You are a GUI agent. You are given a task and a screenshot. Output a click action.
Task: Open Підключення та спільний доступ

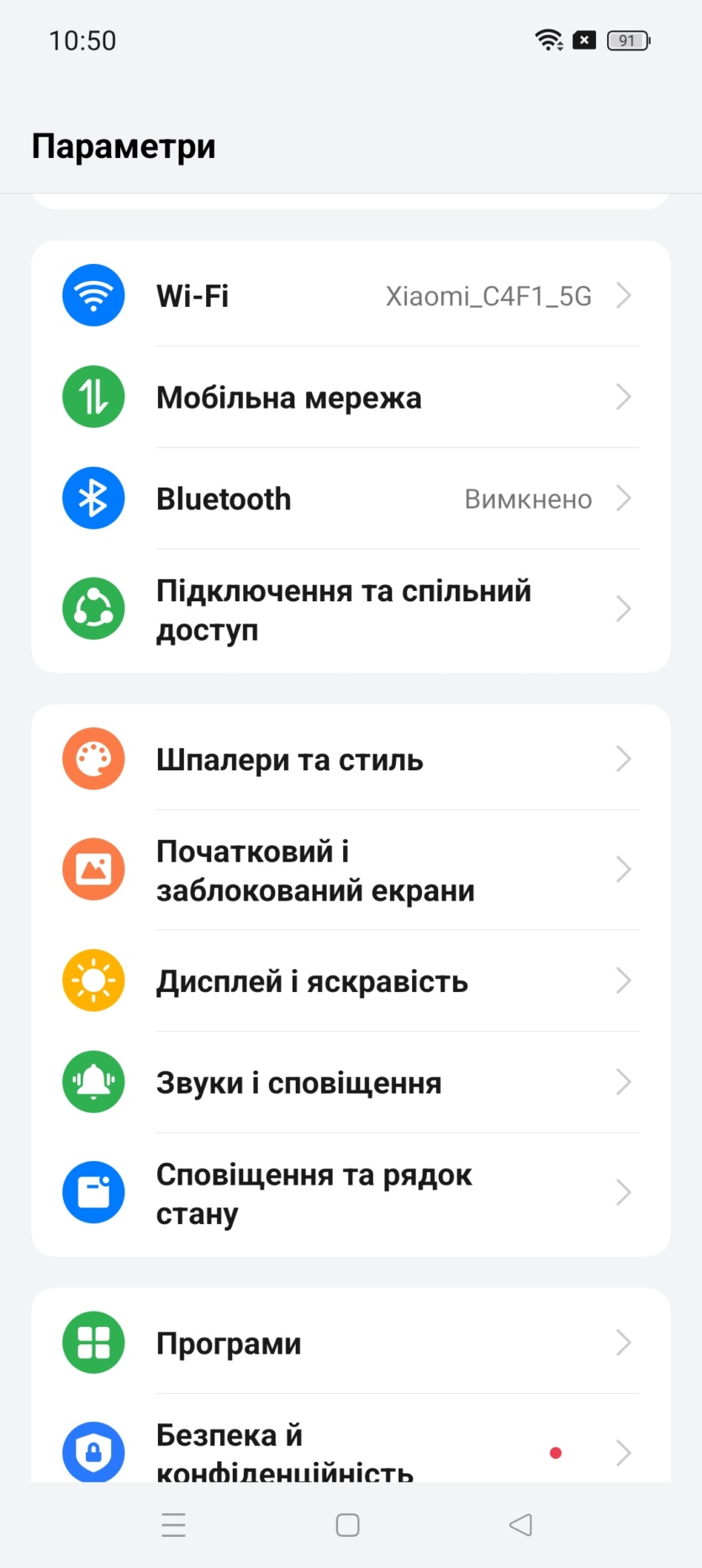coord(351,610)
